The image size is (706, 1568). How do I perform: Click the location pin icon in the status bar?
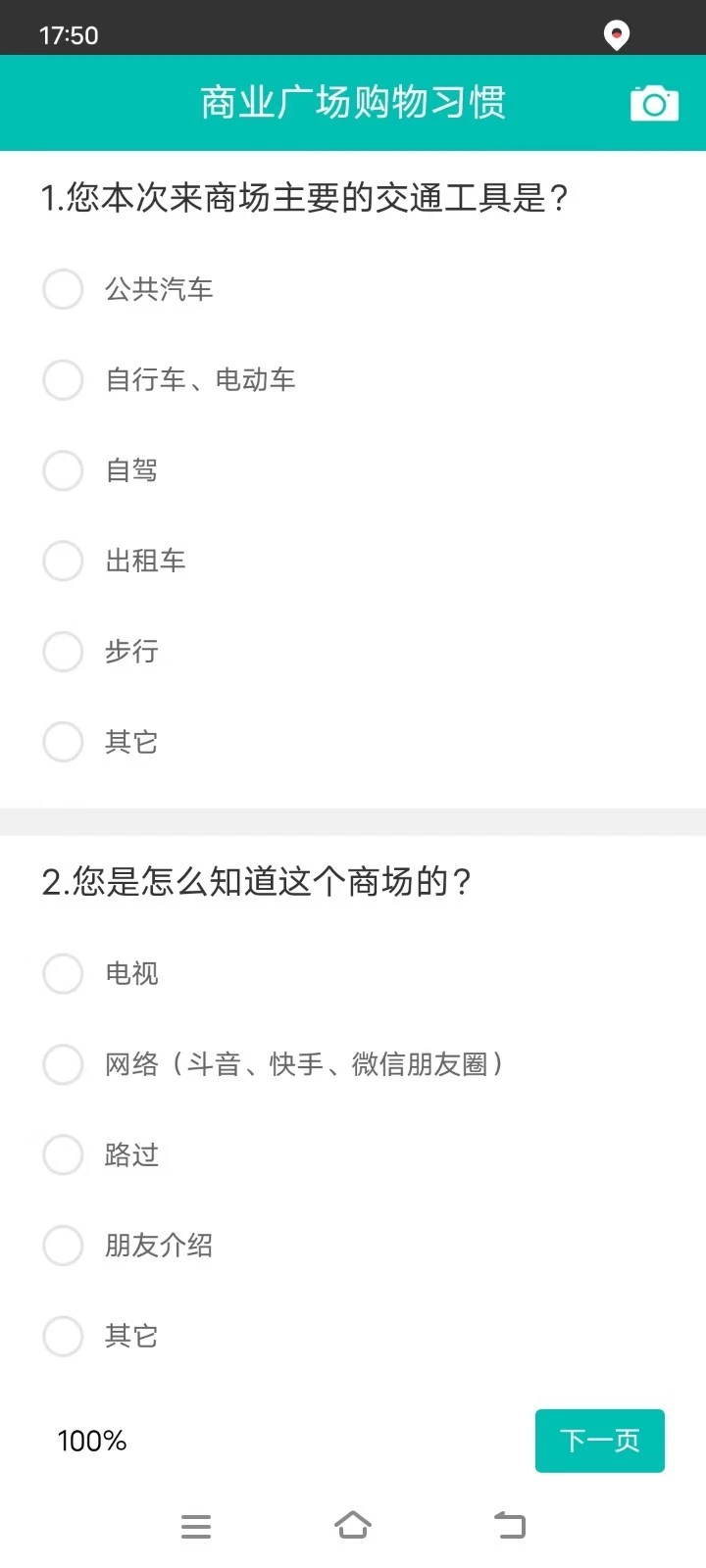(616, 32)
